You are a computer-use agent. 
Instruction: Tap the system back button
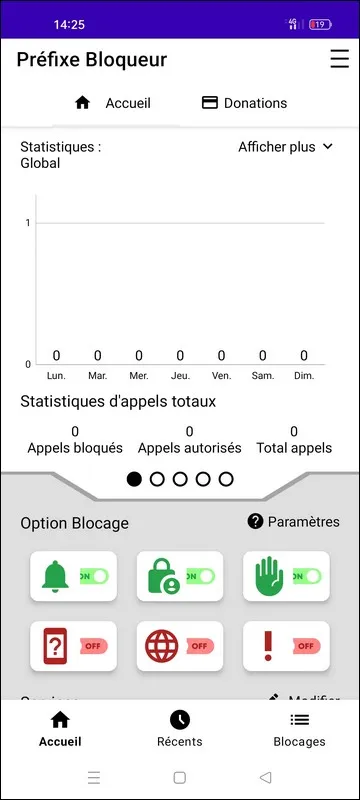pyautogui.click(x=265, y=778)
